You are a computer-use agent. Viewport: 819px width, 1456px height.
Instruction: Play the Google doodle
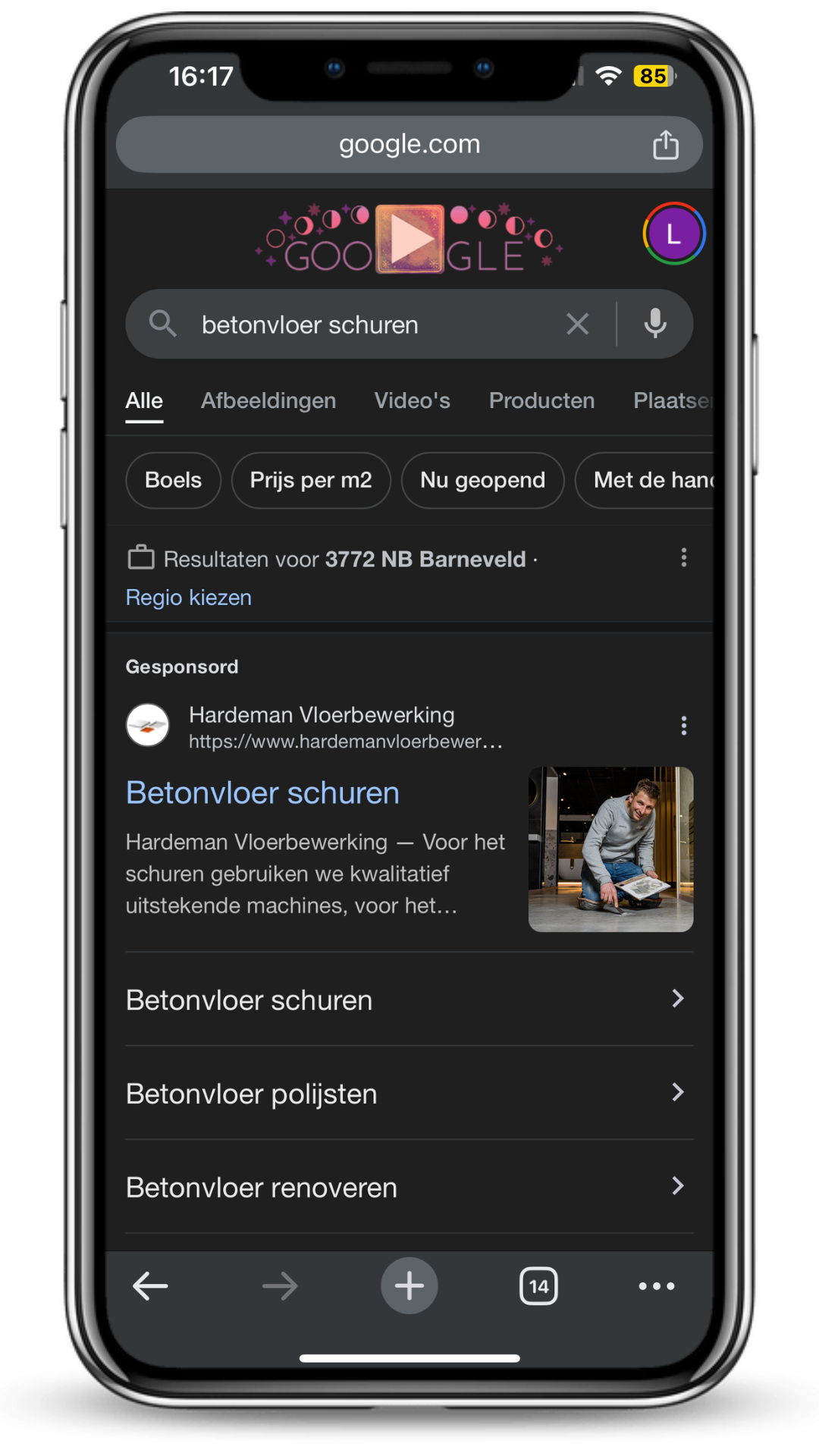point(409,239)
